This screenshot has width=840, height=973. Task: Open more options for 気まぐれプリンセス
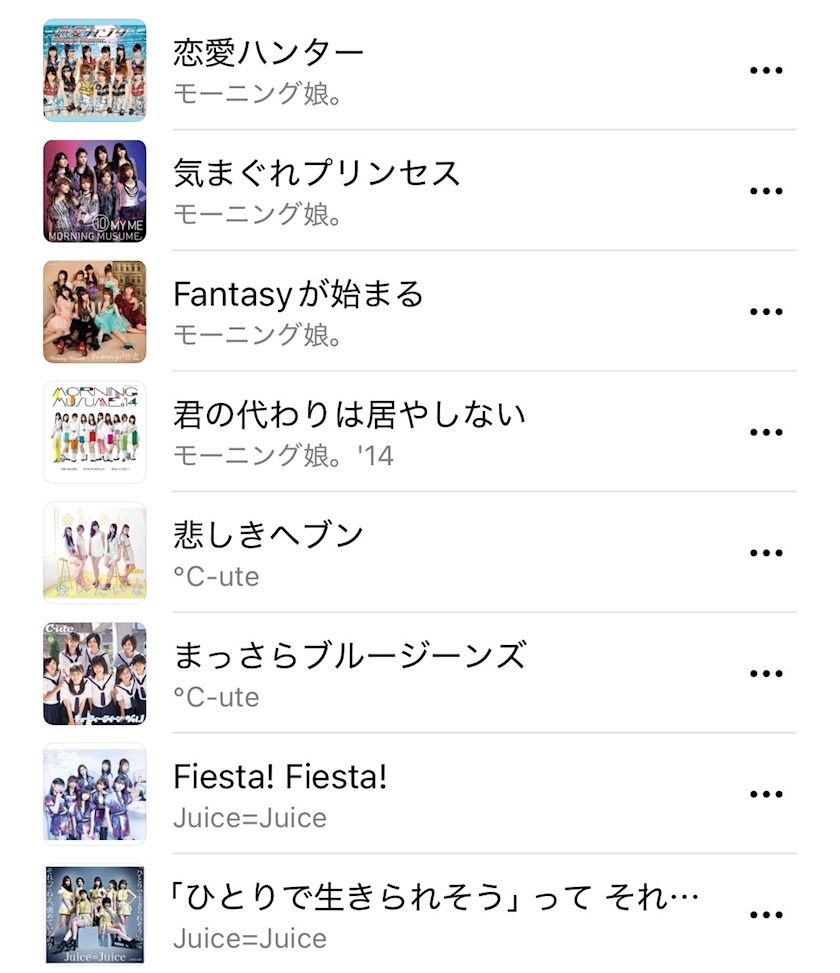coord(765,191)
